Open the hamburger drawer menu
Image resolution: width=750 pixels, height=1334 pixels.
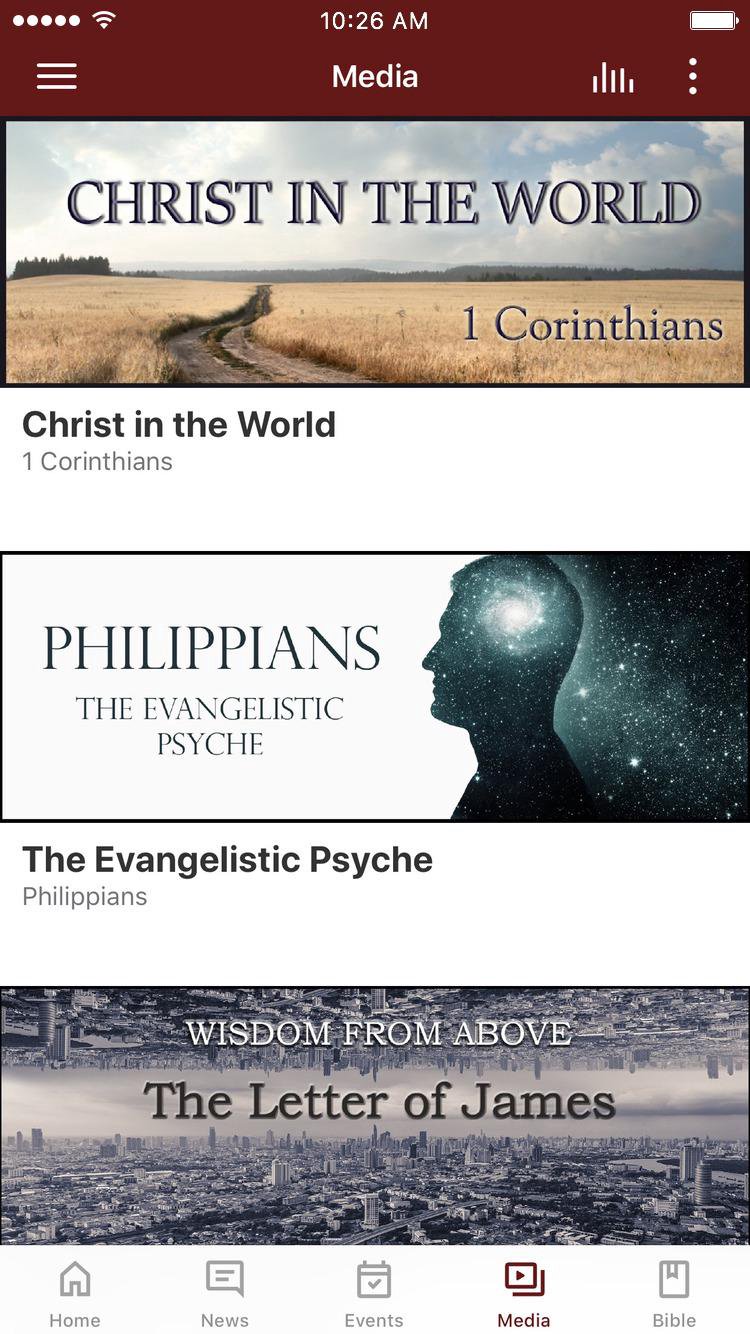tap(57, 77)
